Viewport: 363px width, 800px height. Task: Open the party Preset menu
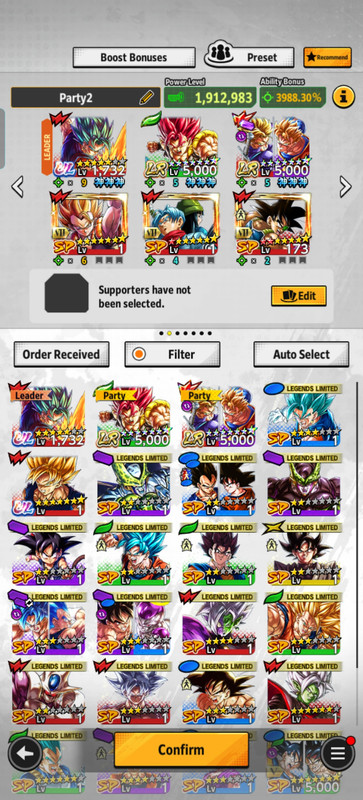click(249, 57)
